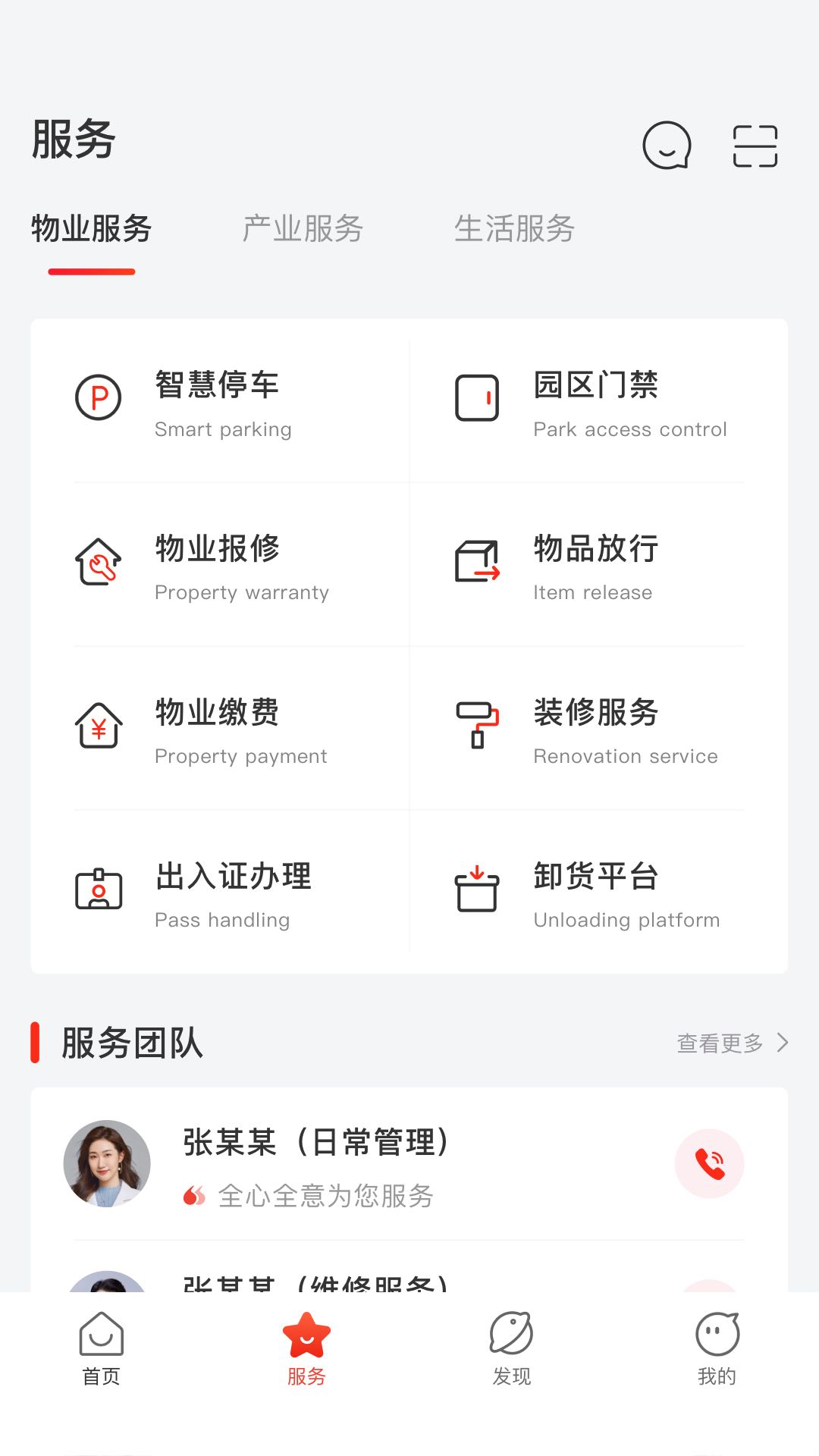Screen dimensions: 819x1456
Task: Call 张某某 (日常管理) via phone icon
Action: [709, 1163]
